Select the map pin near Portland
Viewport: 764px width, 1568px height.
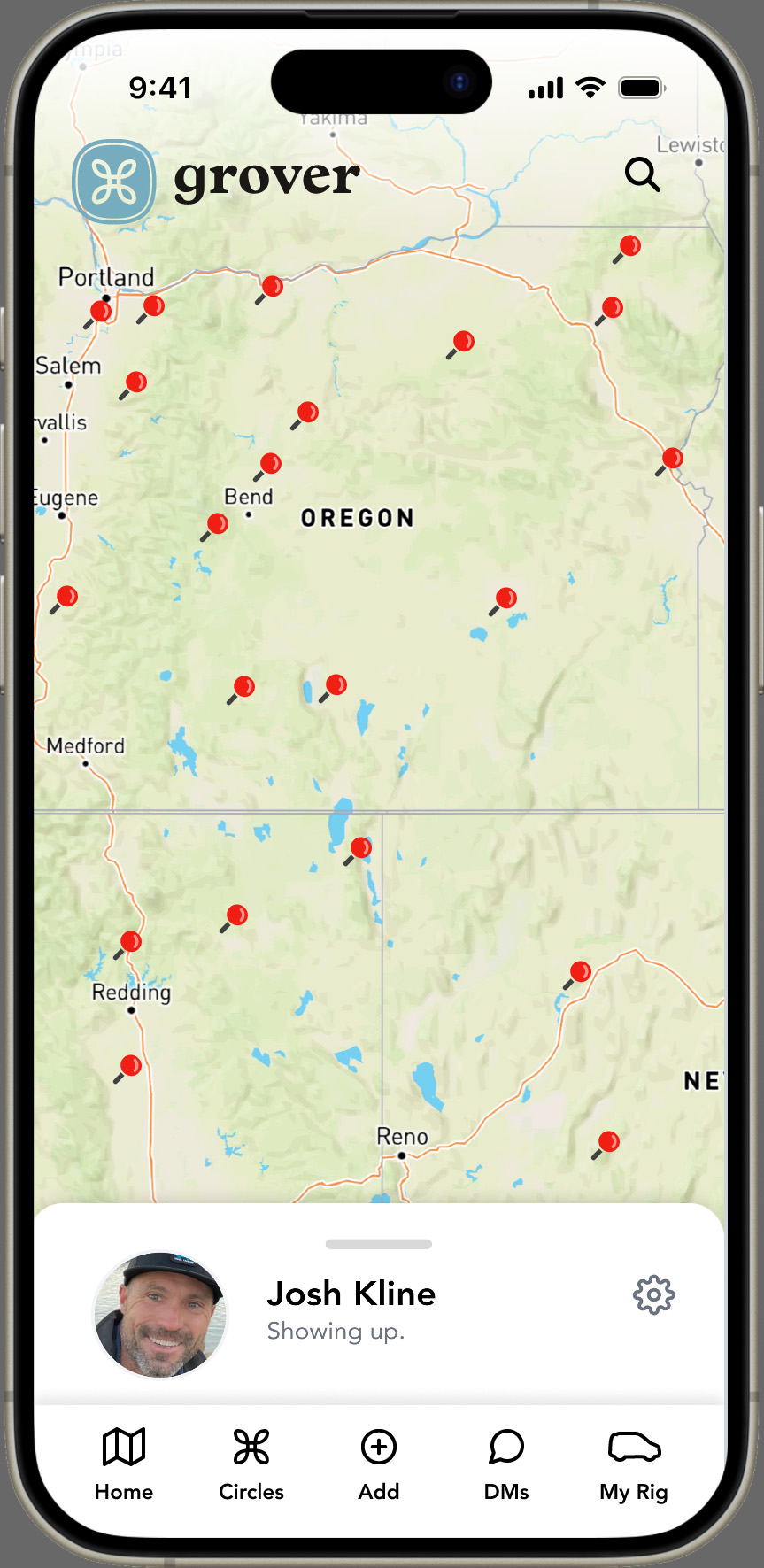[x=98, y=313]
